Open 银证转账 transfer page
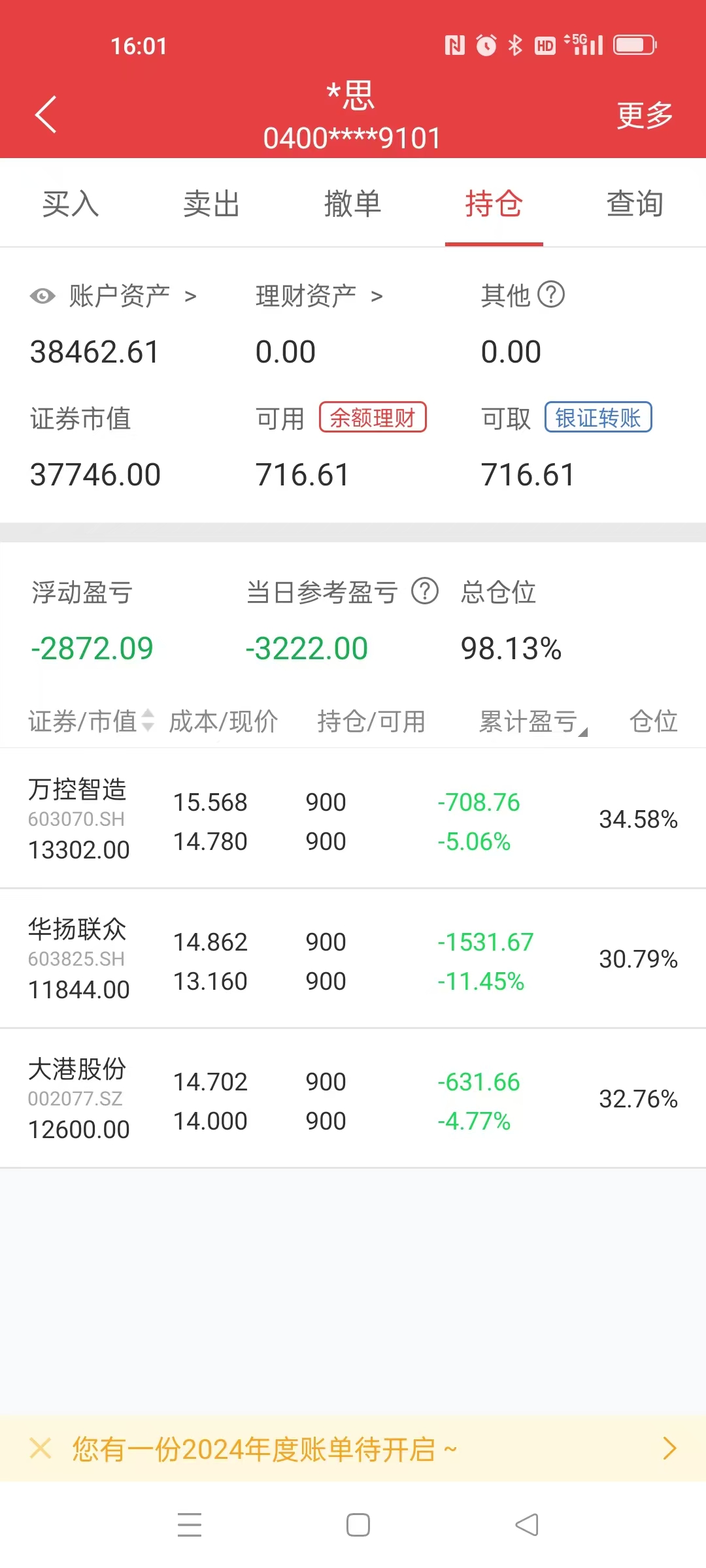The width and height of the screenshot is (706, 1568). click(x=597, y=418)
